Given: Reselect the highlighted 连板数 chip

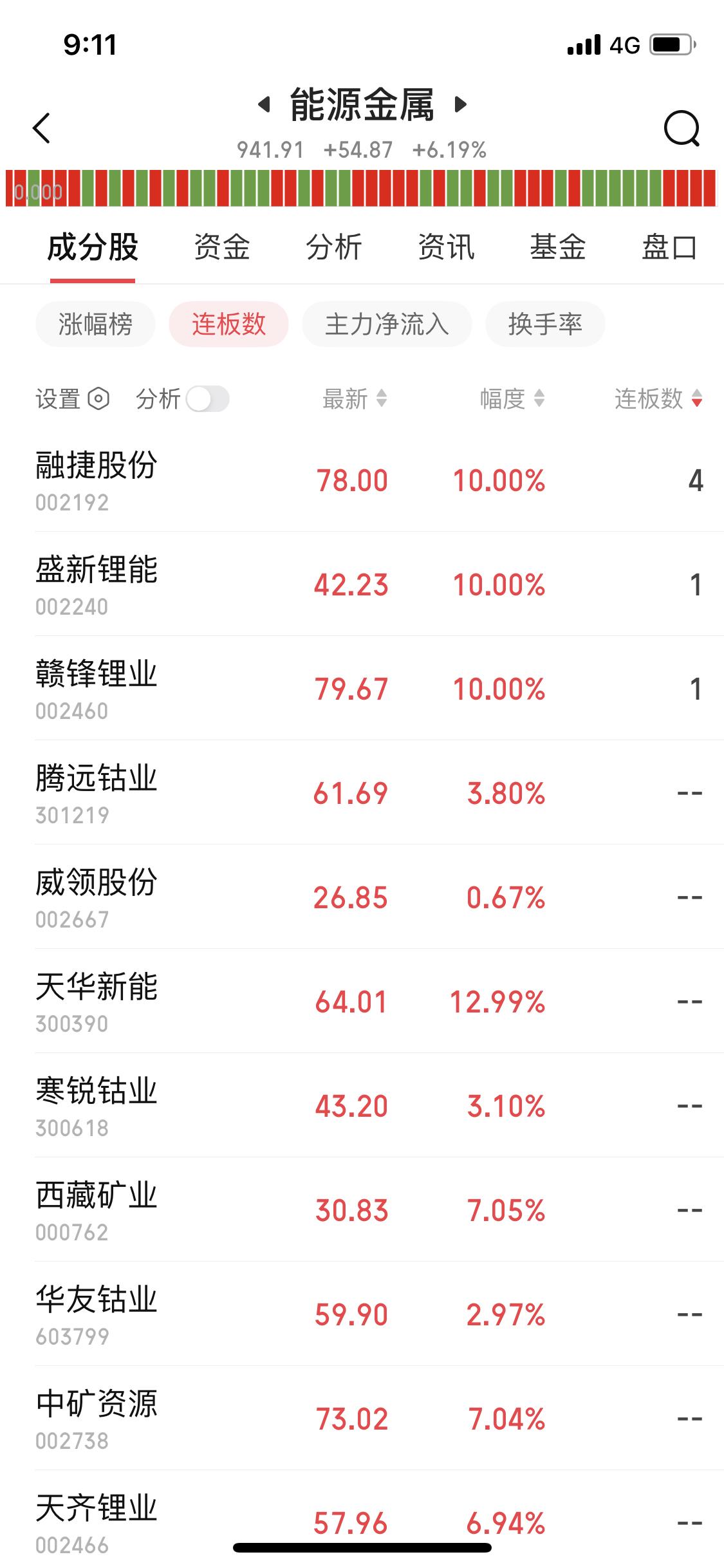Looking at the screenshot, I should point(230,325).
